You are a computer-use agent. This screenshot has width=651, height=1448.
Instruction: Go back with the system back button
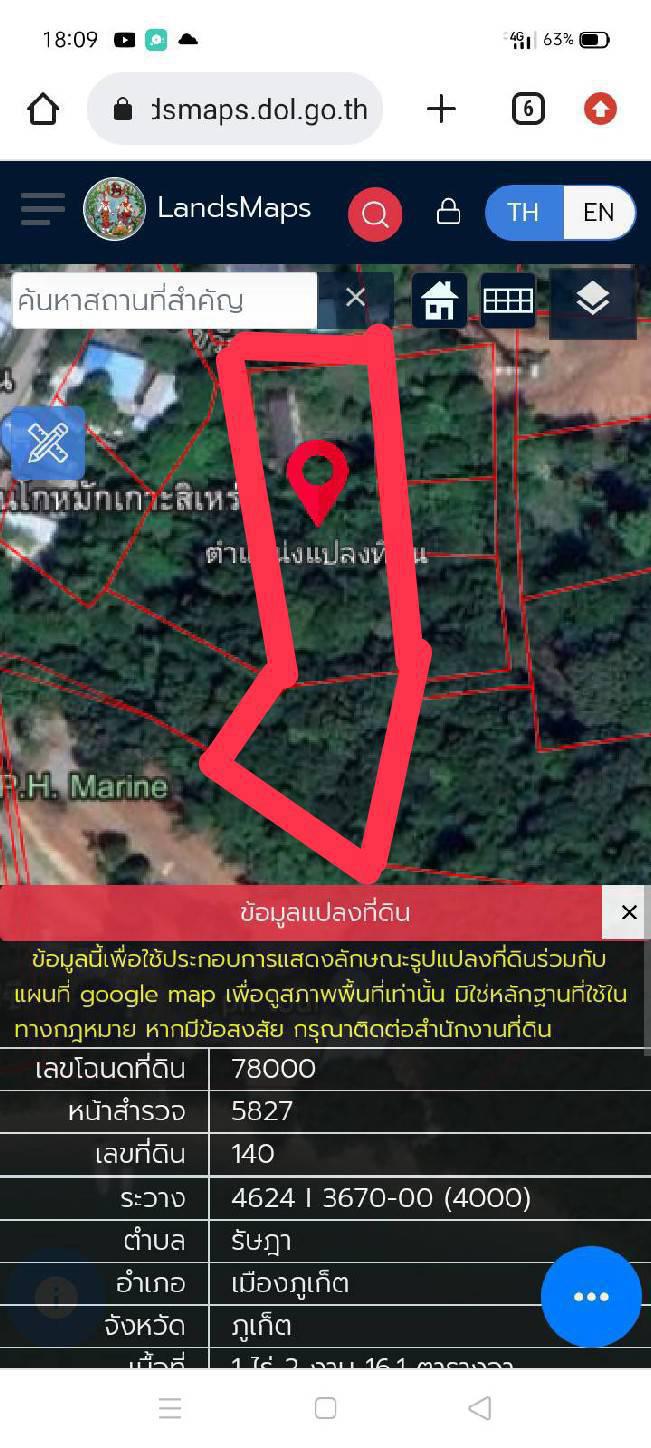click(x=479, y=1408)
